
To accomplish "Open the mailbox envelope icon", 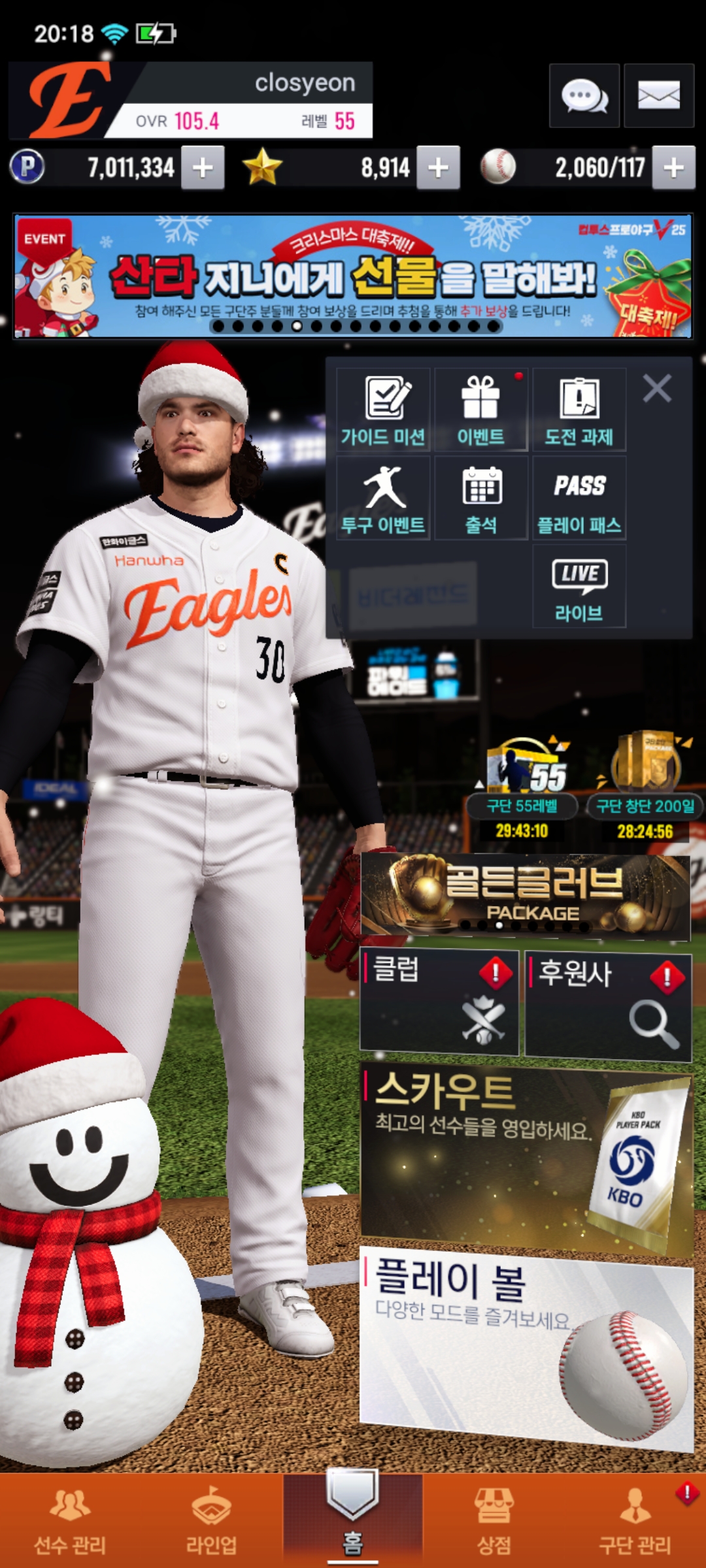I will click(x=658, y=96).
